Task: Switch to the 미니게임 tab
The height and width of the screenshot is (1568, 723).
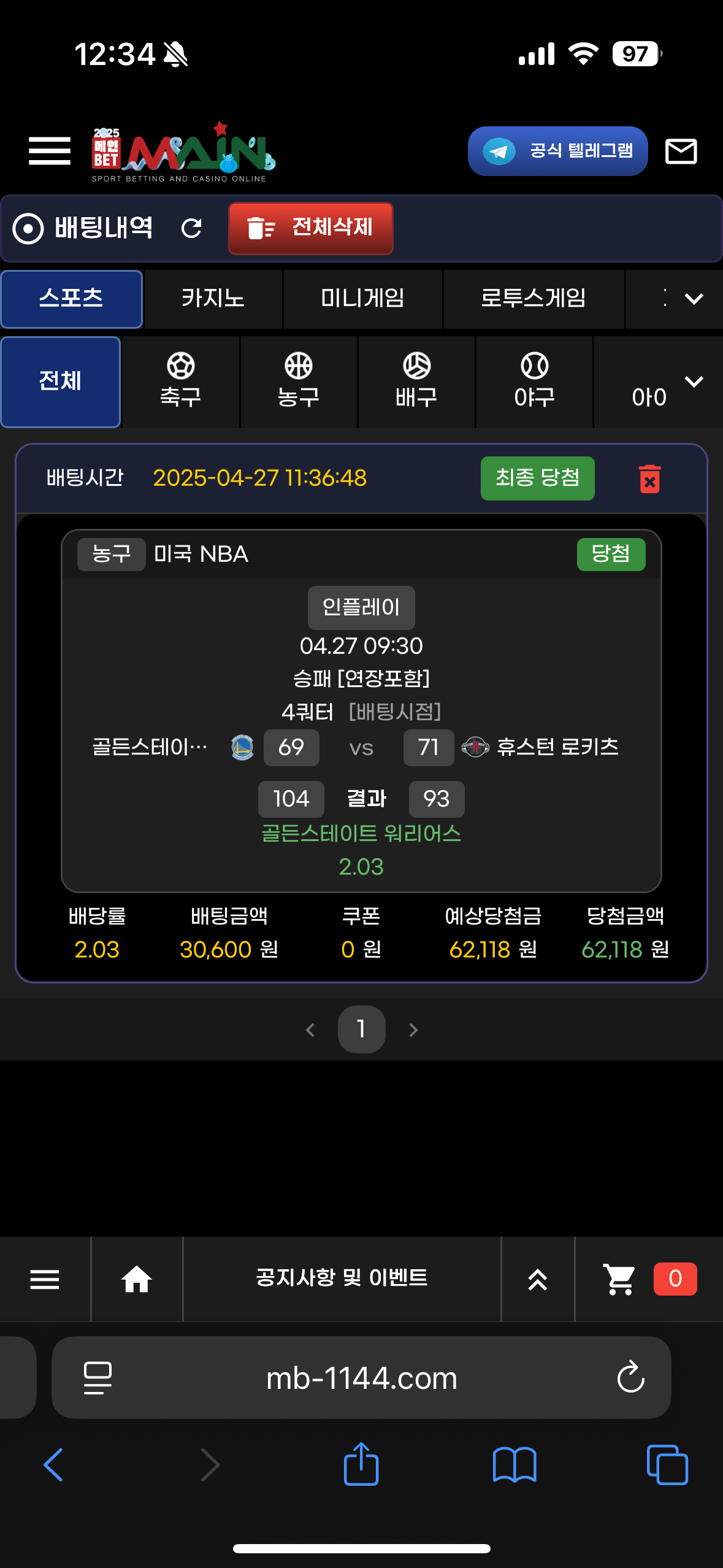Action: tap(362, 299)
